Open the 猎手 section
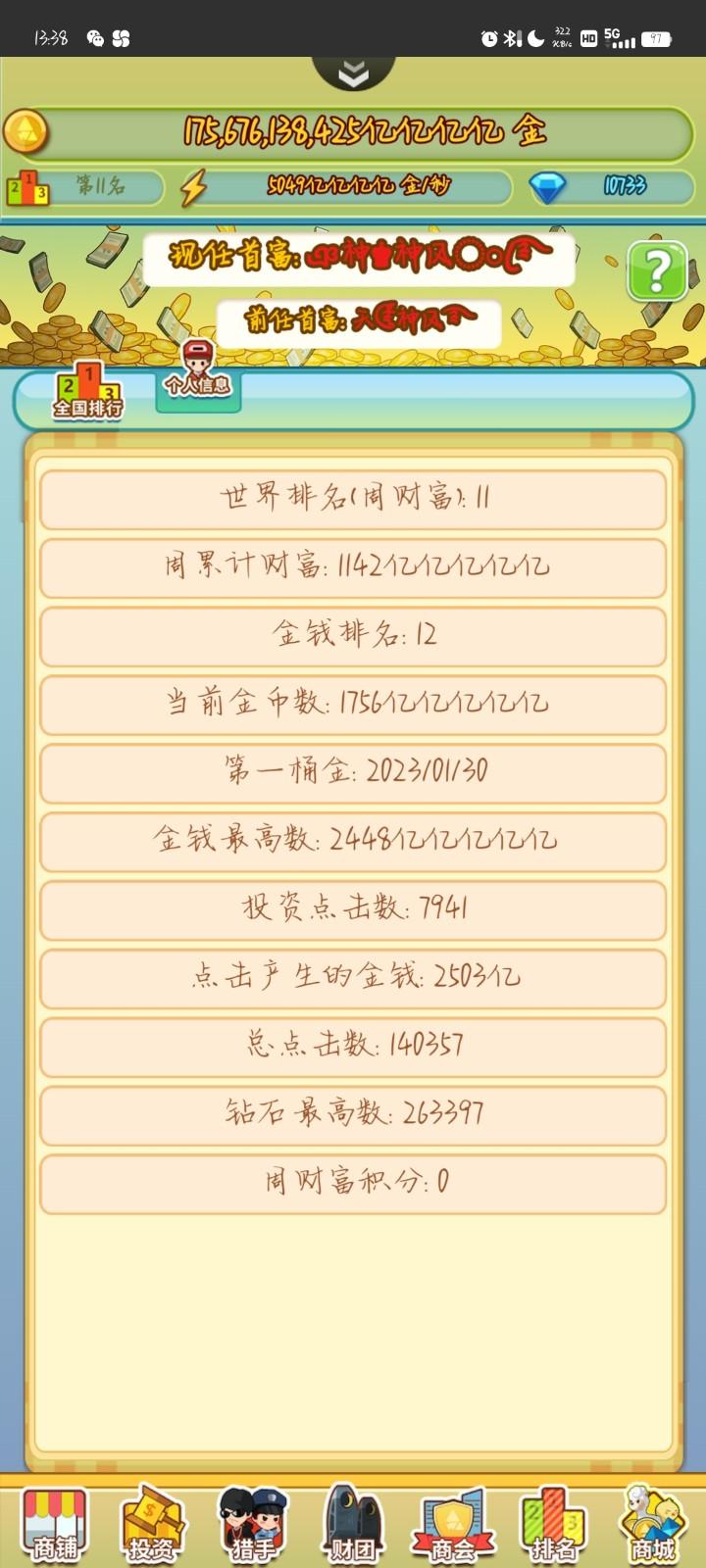Viewport: 706px width, 1568px height. (252, 1525)
